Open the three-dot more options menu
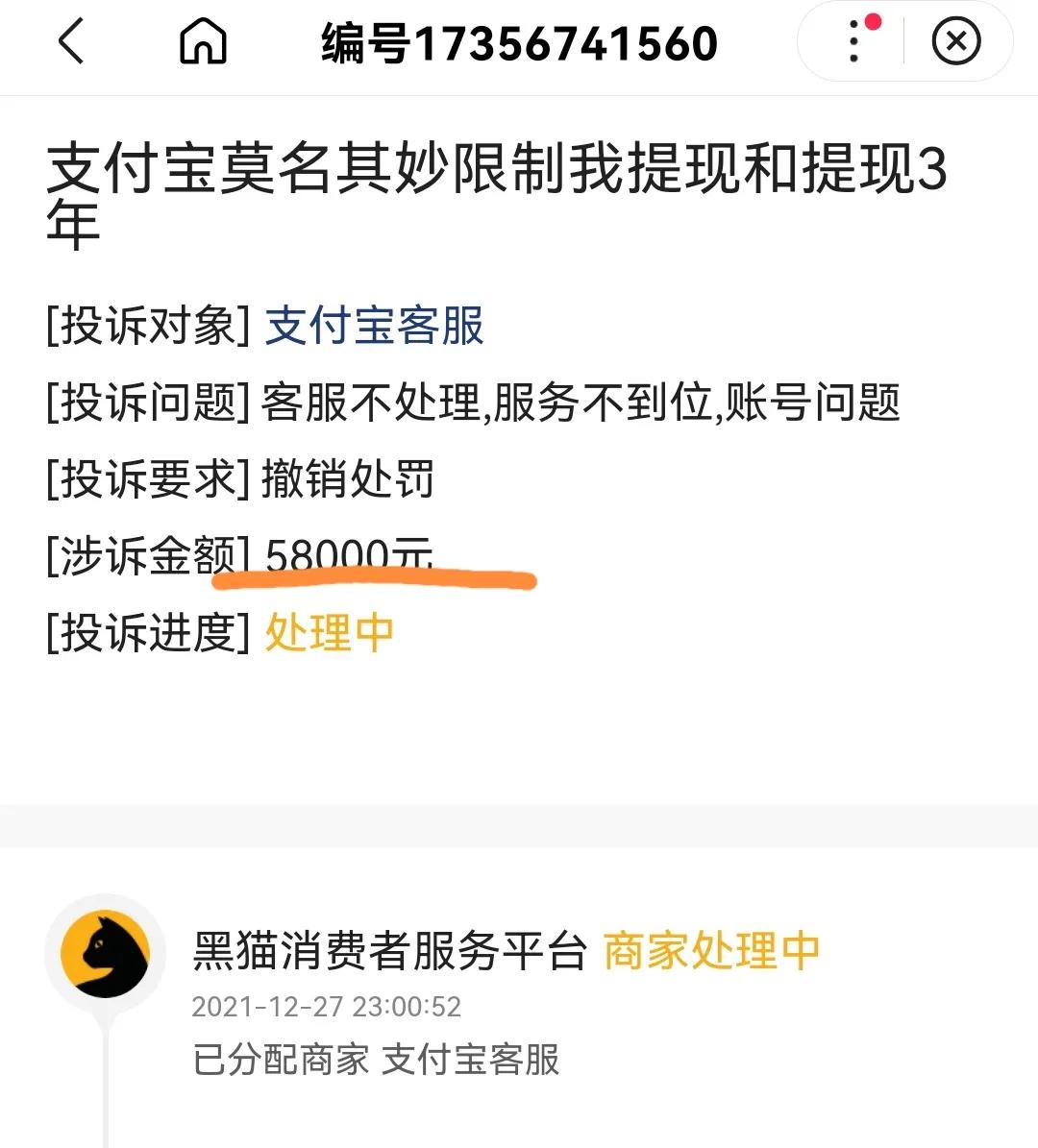 (x=852, y=41)
